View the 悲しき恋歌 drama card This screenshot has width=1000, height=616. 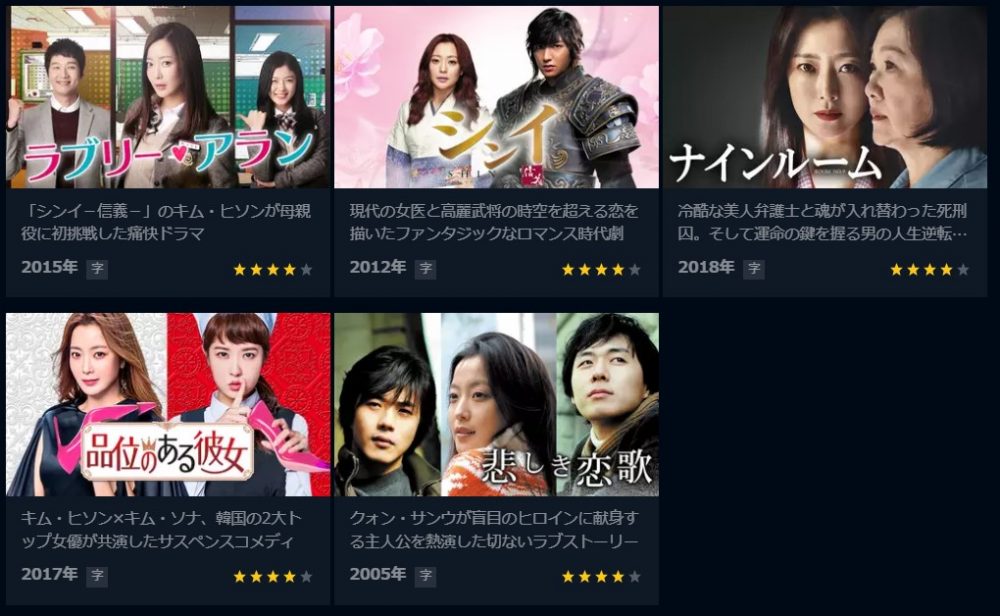pyautogui.click(x=496, y=405)
